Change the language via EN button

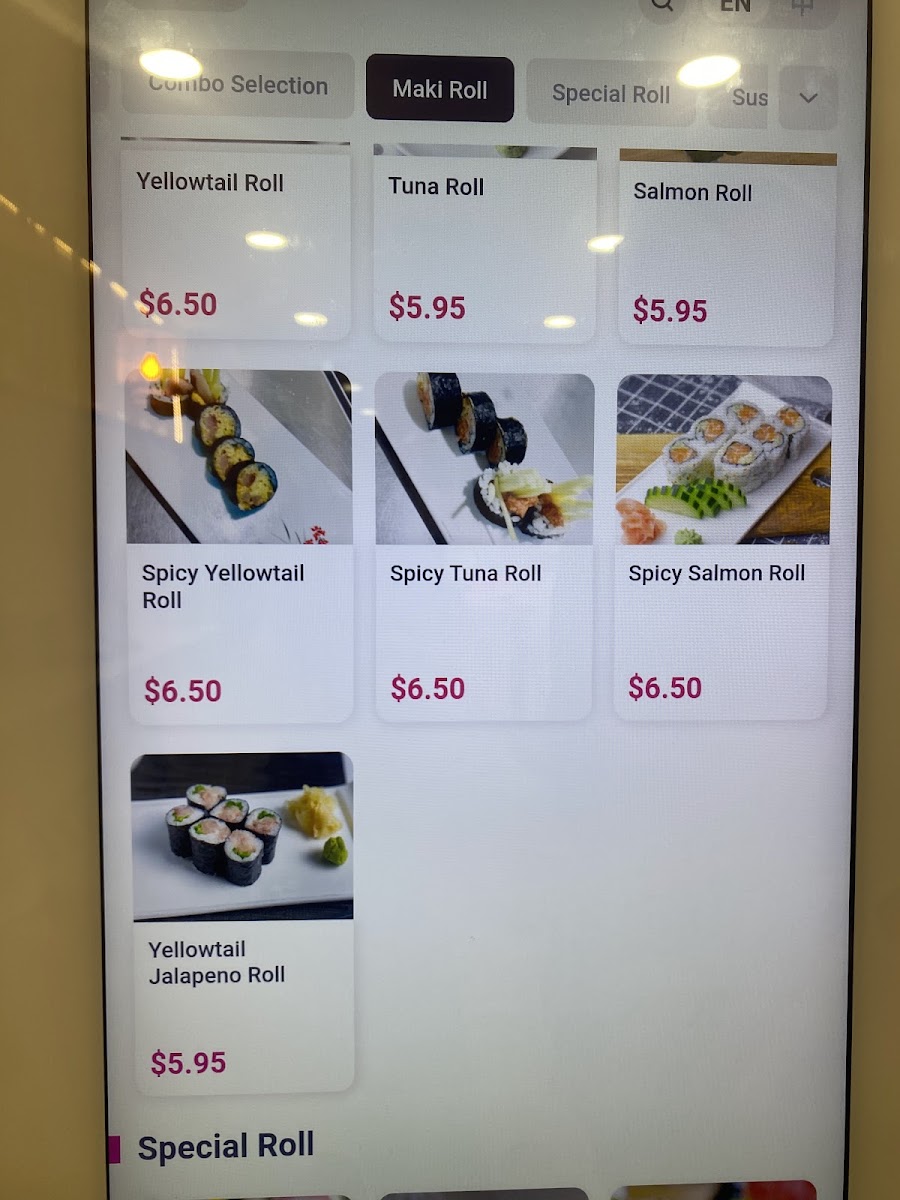tap(735, 6)
